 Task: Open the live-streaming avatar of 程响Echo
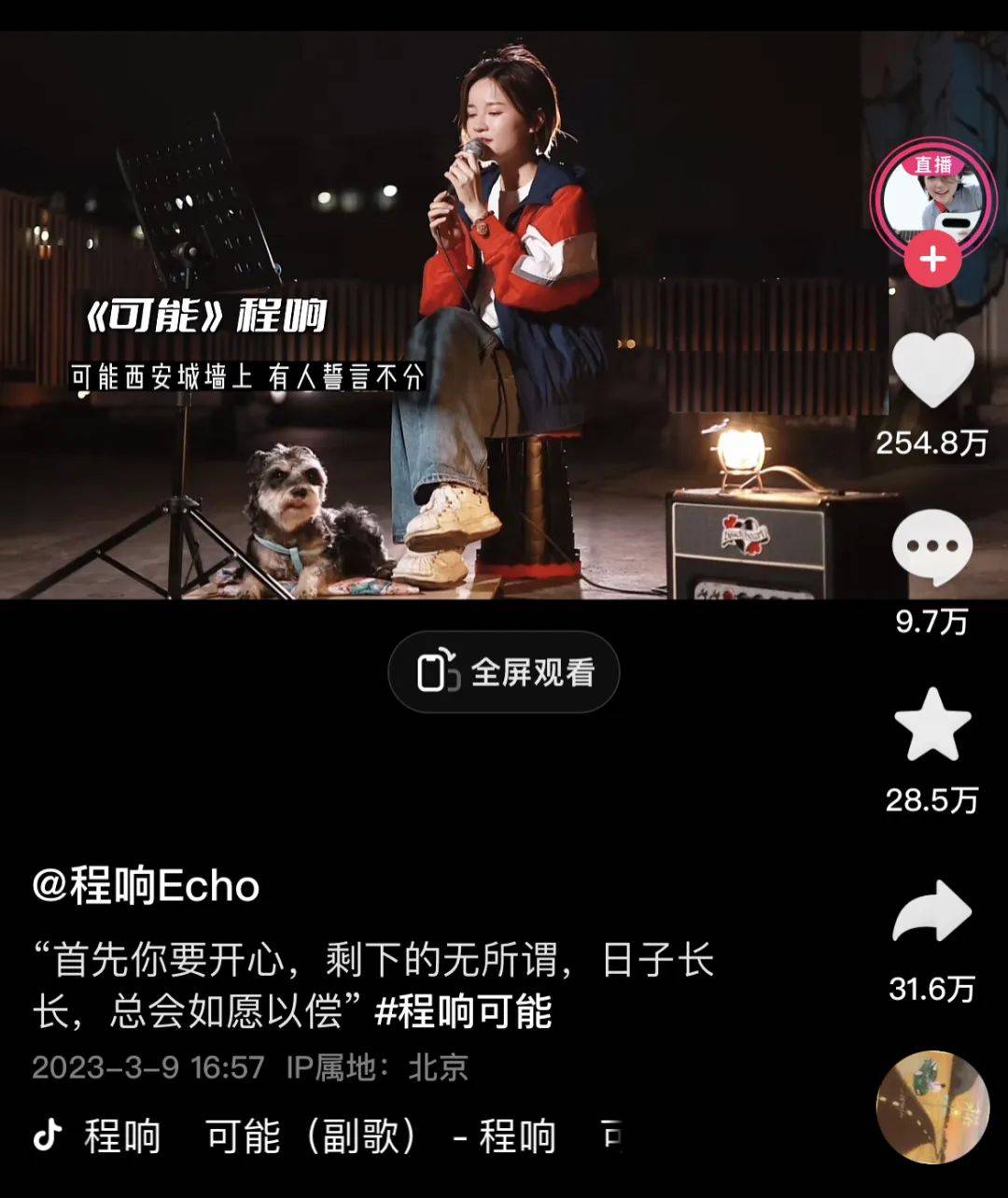(x=932, y=198)
